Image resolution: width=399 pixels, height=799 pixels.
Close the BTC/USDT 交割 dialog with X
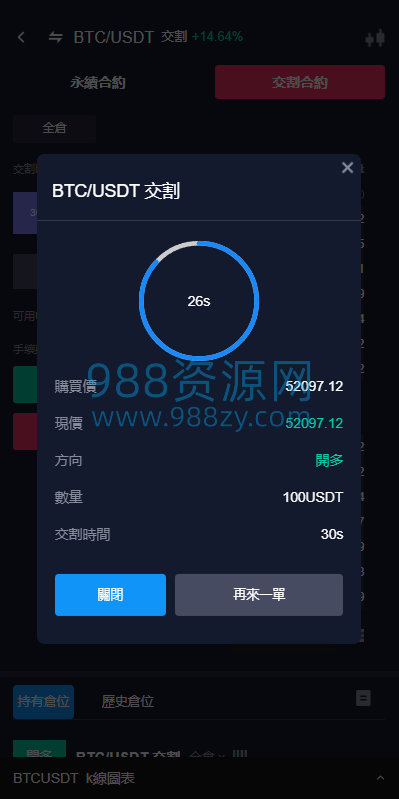[348, 168]
